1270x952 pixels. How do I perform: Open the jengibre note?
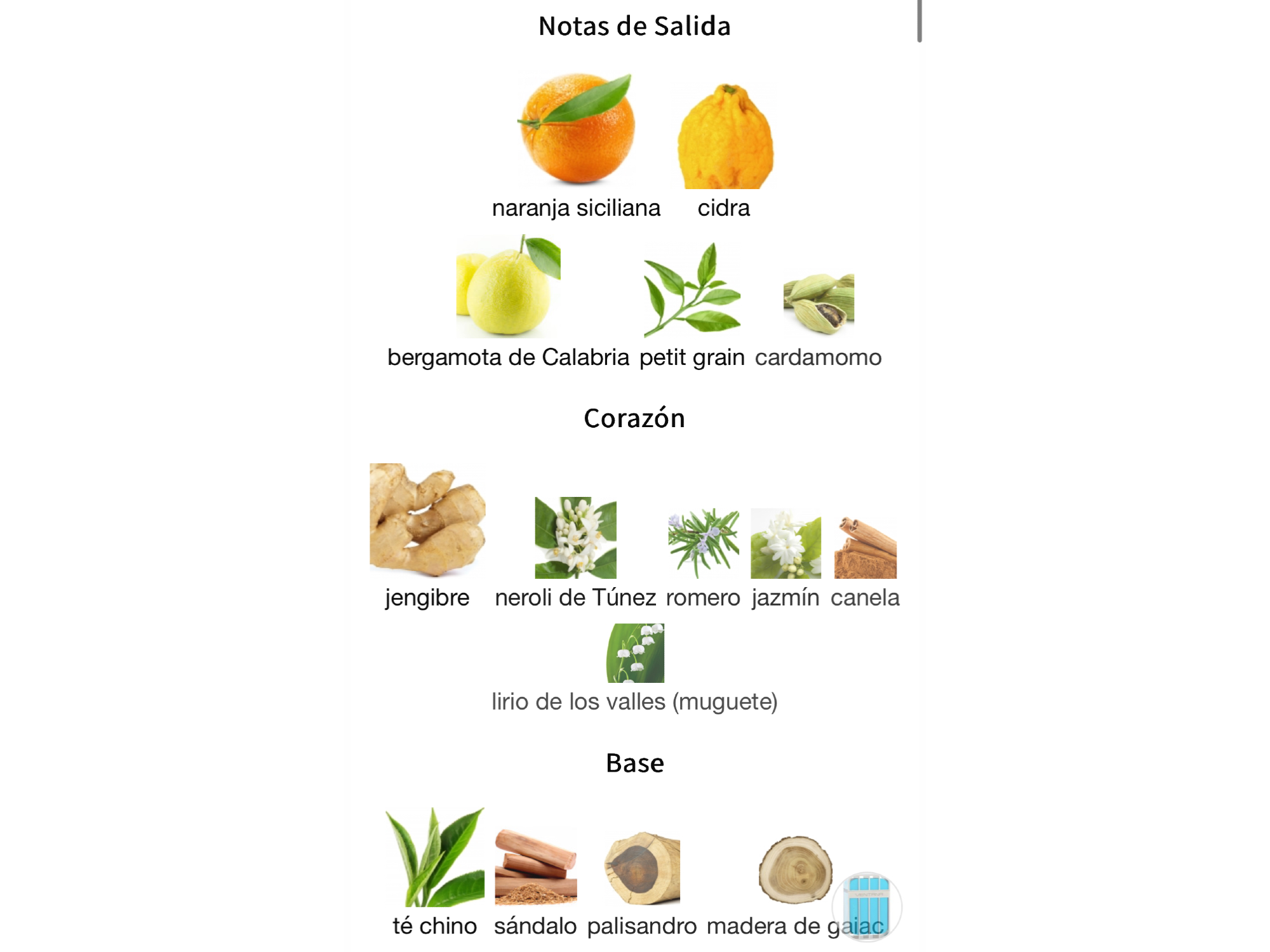tap(427, 520)
